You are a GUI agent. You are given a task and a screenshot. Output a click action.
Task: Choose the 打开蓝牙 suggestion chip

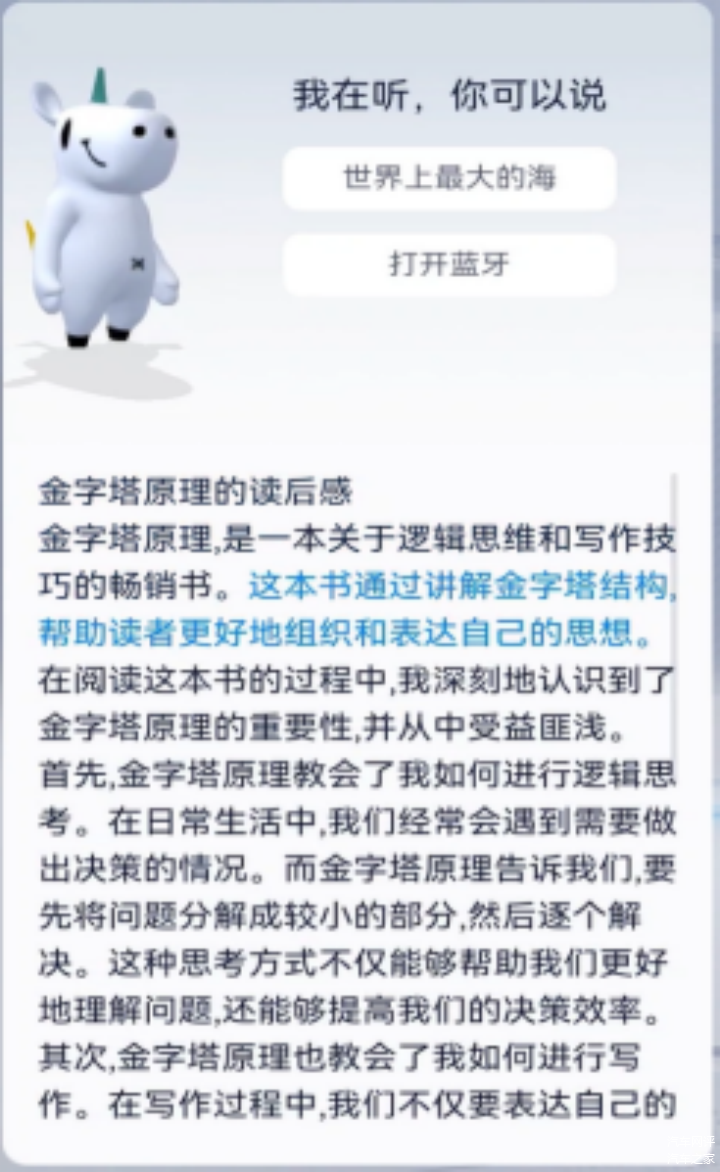click(449, 265)
